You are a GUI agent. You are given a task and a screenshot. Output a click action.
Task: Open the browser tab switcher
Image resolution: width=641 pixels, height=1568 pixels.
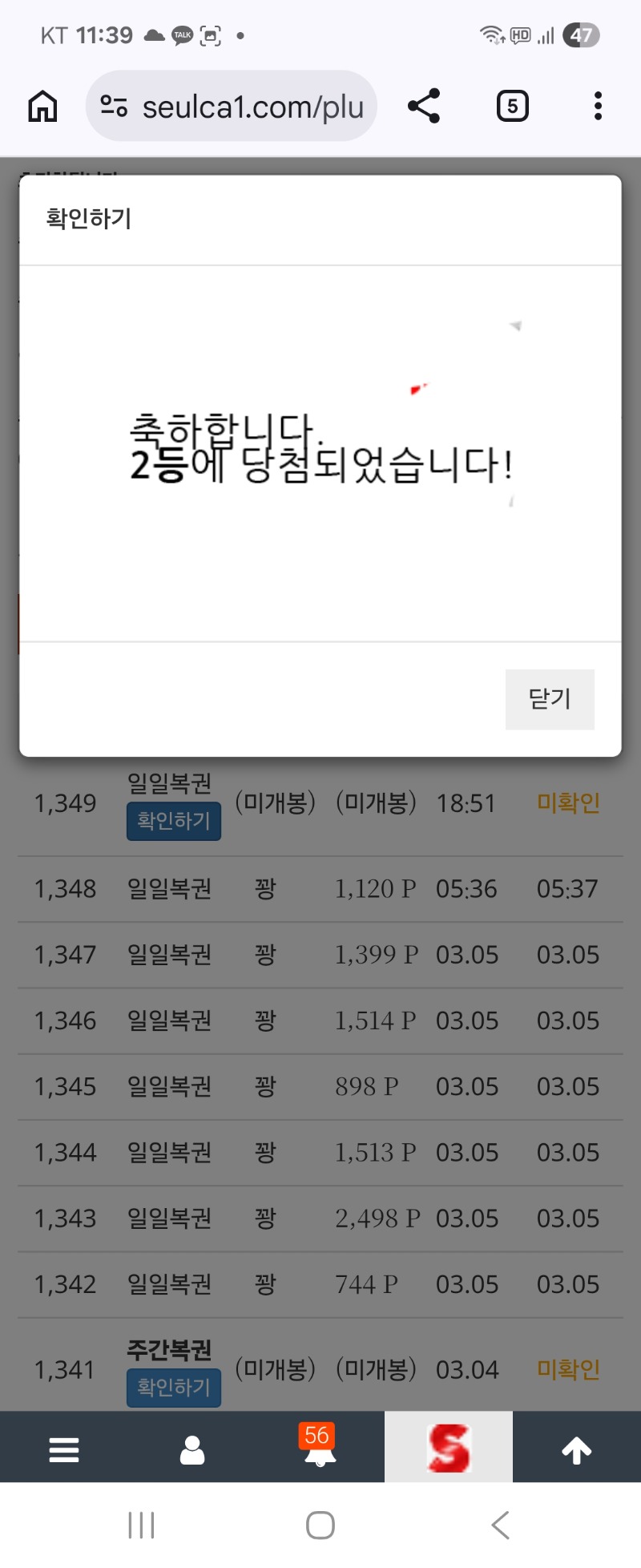pyautogui.click(x=512, y=106)
